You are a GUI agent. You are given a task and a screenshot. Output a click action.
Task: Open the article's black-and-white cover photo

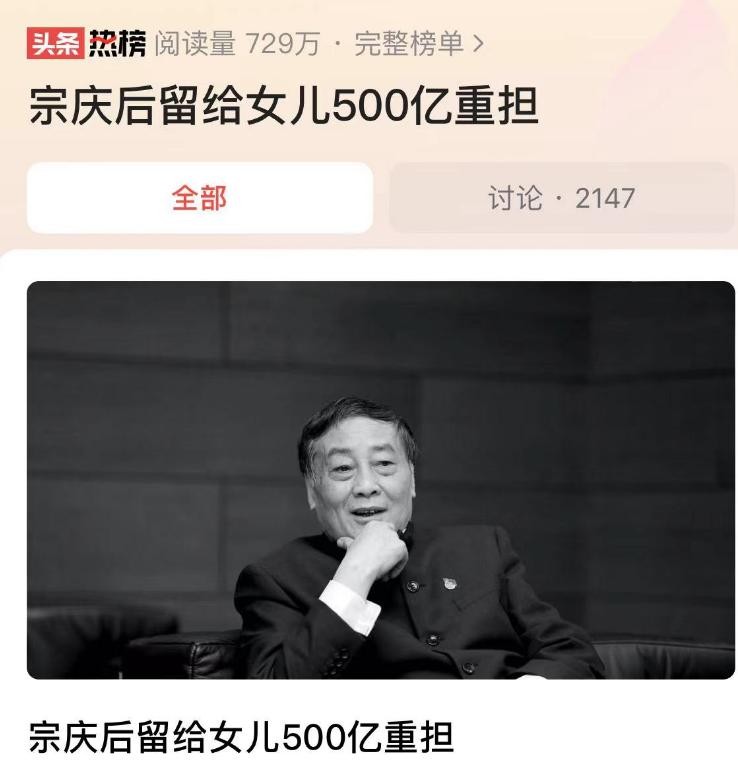point(380,480)
